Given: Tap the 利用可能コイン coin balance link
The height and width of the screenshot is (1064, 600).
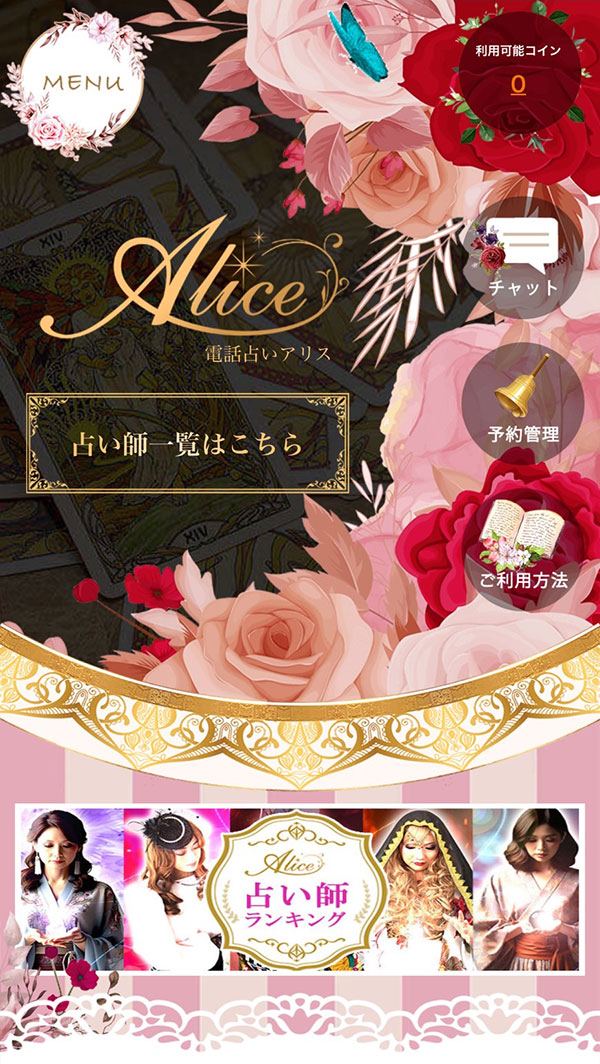Looking at the screenshot, I should [518, 85].
